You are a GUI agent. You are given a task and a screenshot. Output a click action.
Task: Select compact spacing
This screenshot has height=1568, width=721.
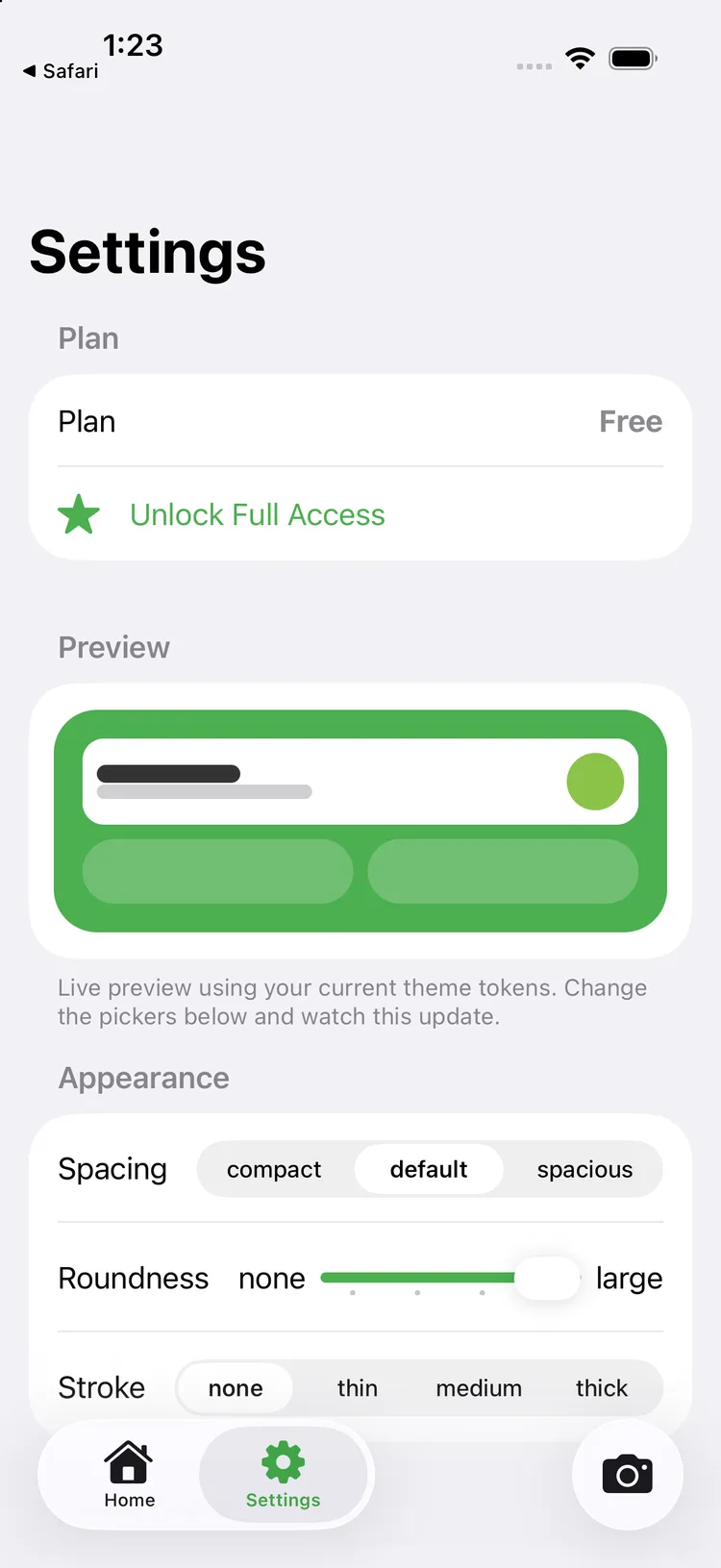(x=274, y=1169)
